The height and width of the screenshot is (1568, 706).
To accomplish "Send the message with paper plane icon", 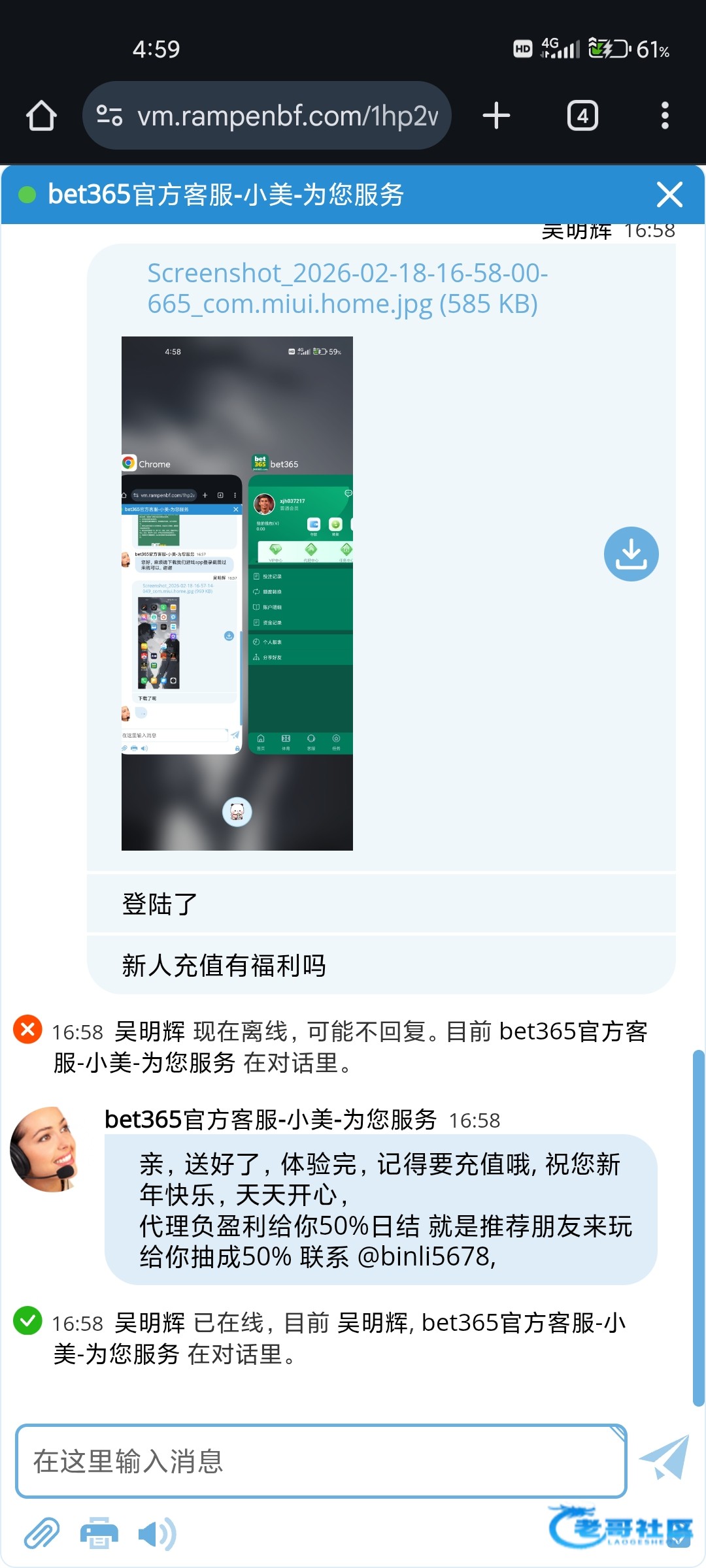I will click(664, 1458).
